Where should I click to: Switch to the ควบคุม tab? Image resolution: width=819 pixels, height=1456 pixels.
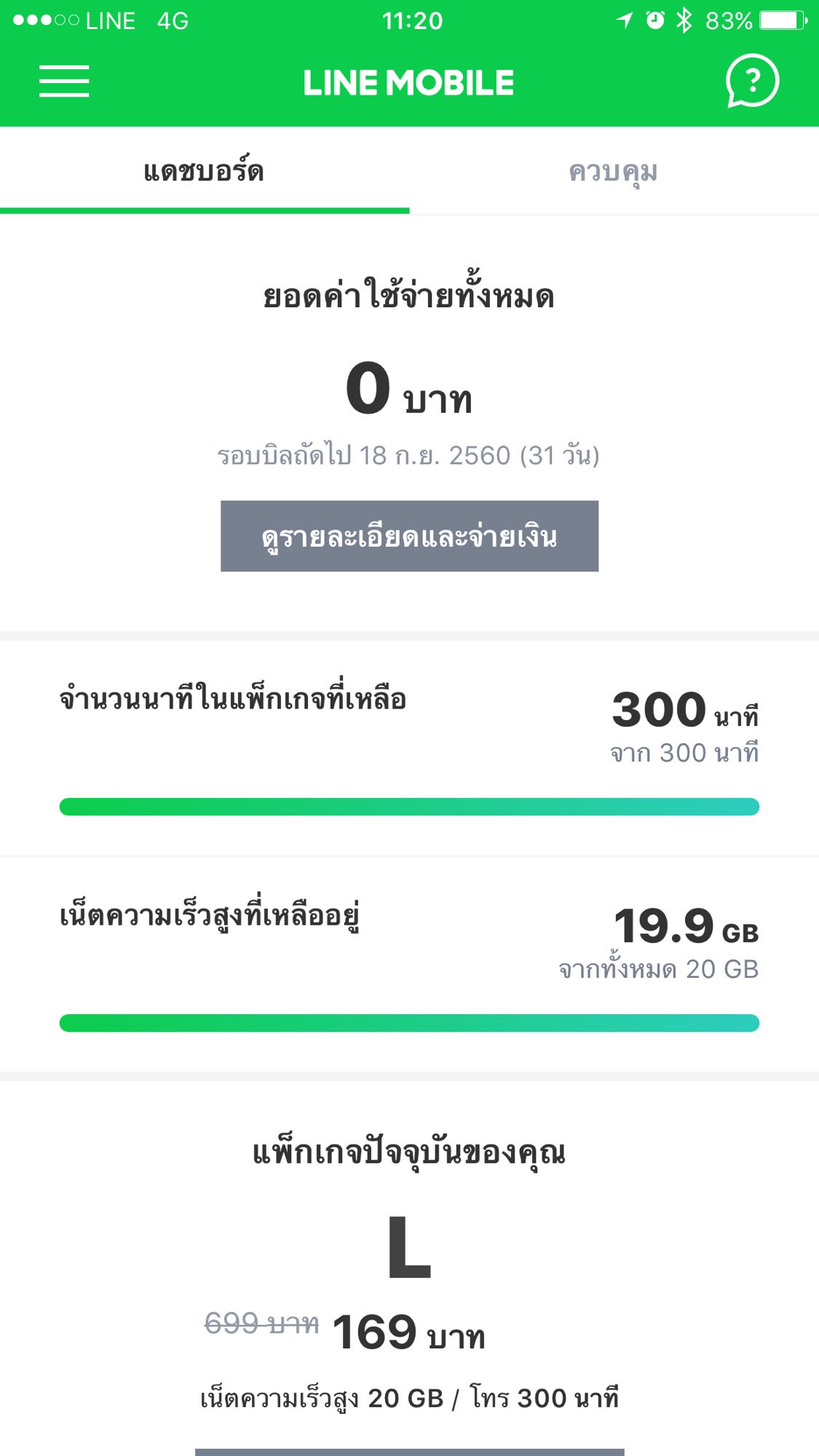click(x=614, y=172)
